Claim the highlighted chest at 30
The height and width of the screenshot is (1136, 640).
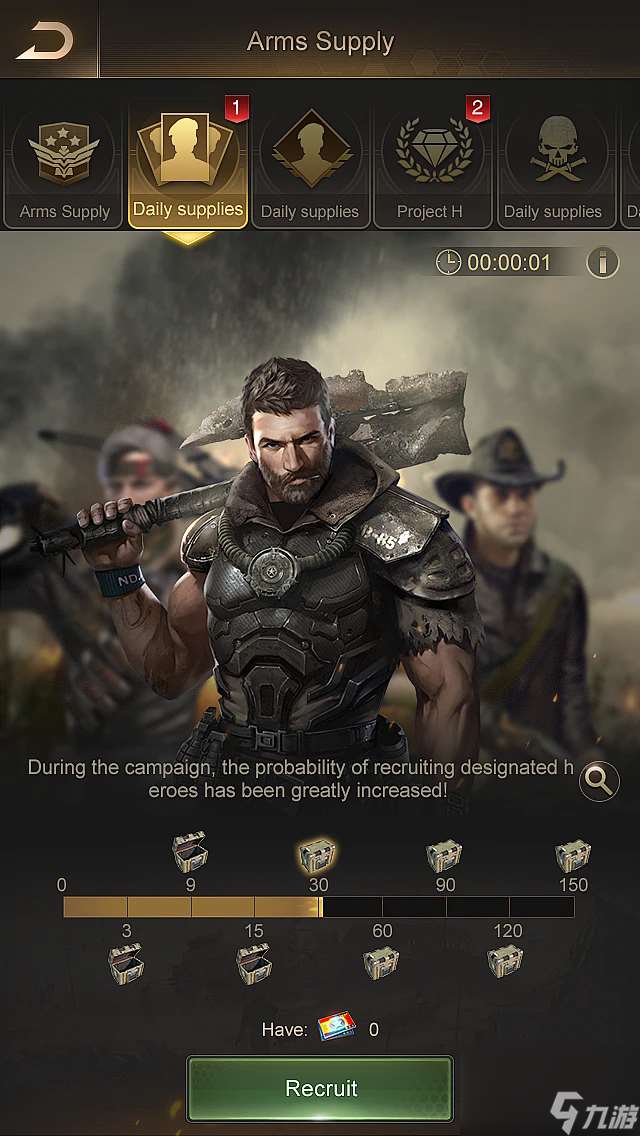[x=317, y=855]
